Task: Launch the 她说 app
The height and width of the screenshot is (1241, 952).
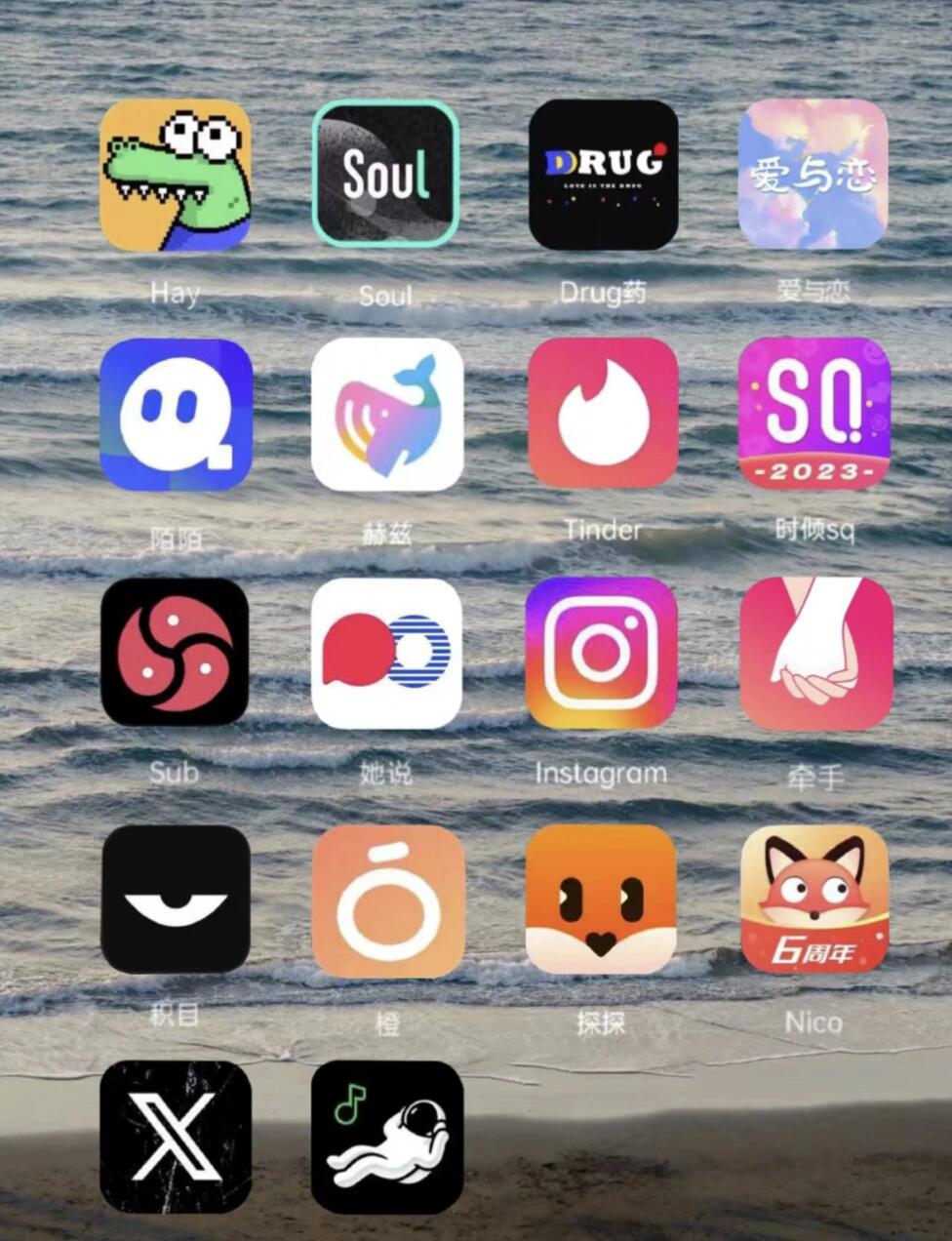Action: point(386,654)
